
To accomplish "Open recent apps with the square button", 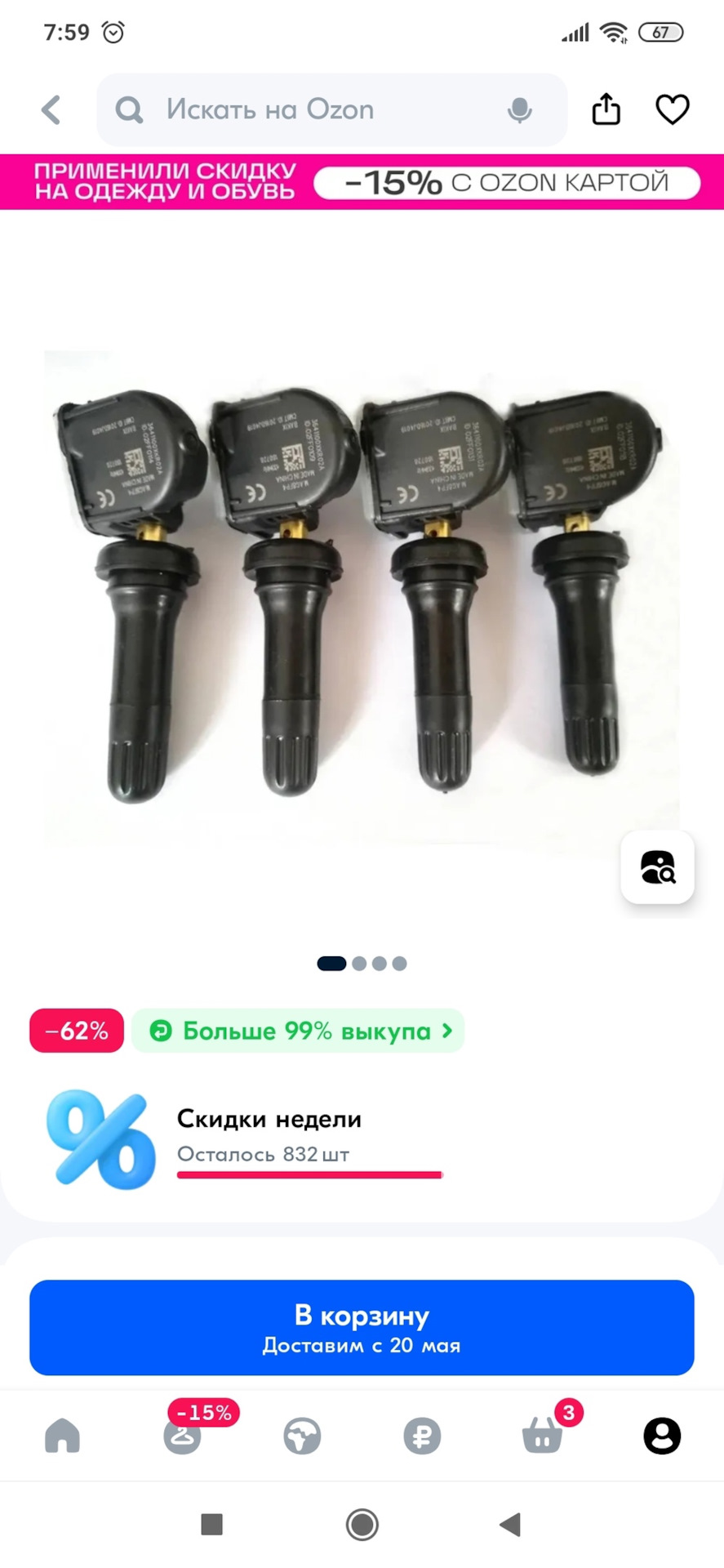I will 211,1524.
